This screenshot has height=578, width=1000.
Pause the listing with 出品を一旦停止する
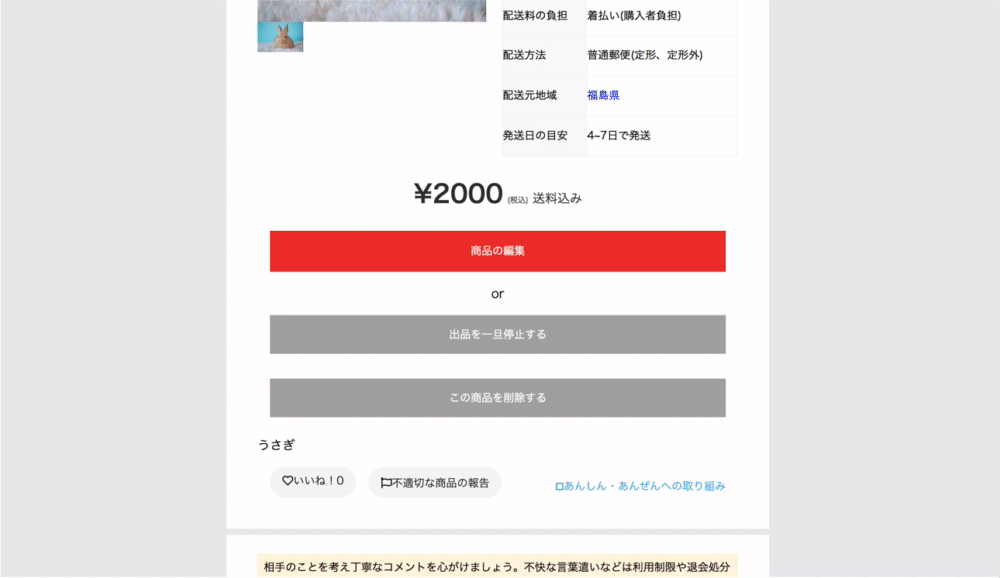click(x=497, y=334)
